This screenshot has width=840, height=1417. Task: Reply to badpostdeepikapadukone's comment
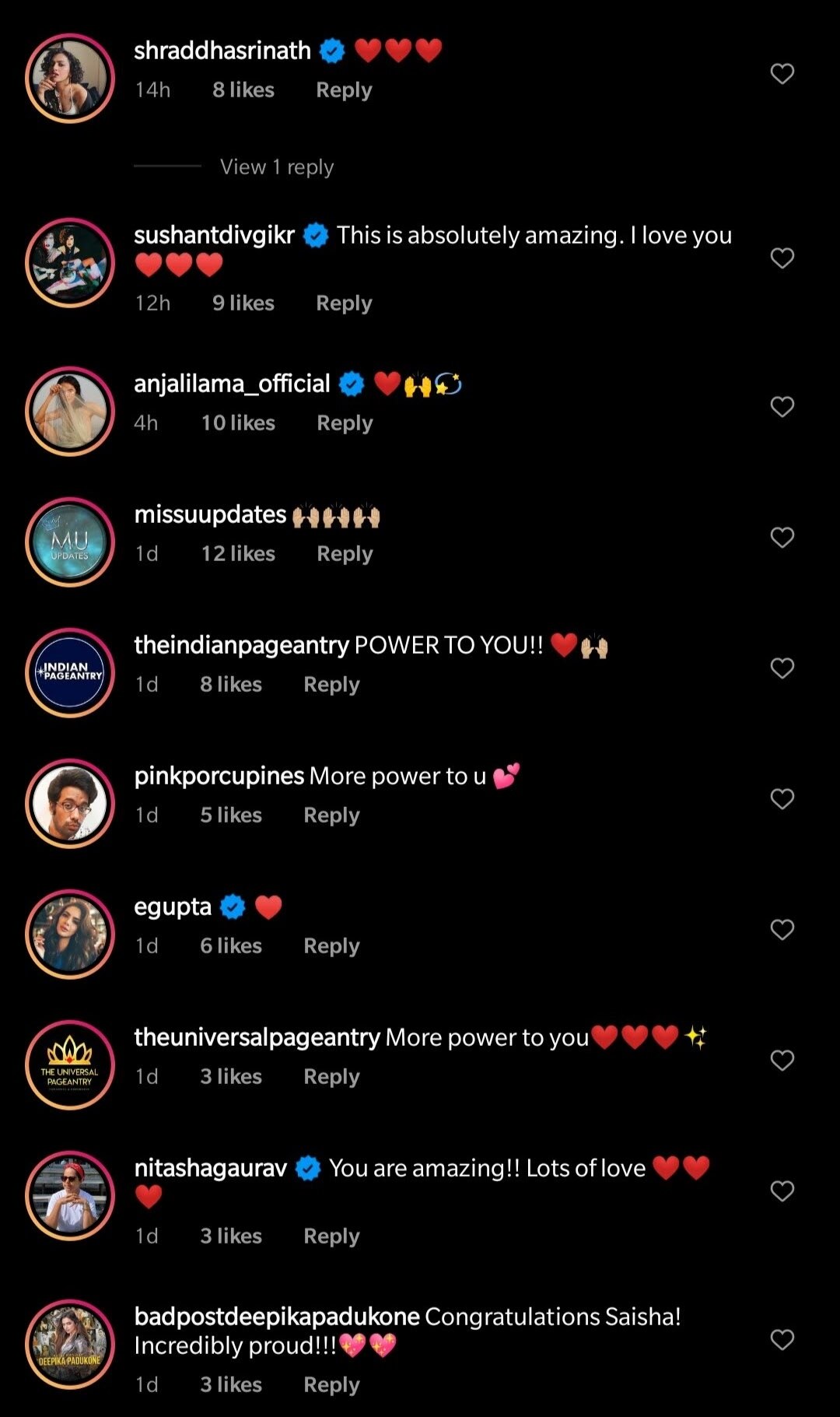331,1384
